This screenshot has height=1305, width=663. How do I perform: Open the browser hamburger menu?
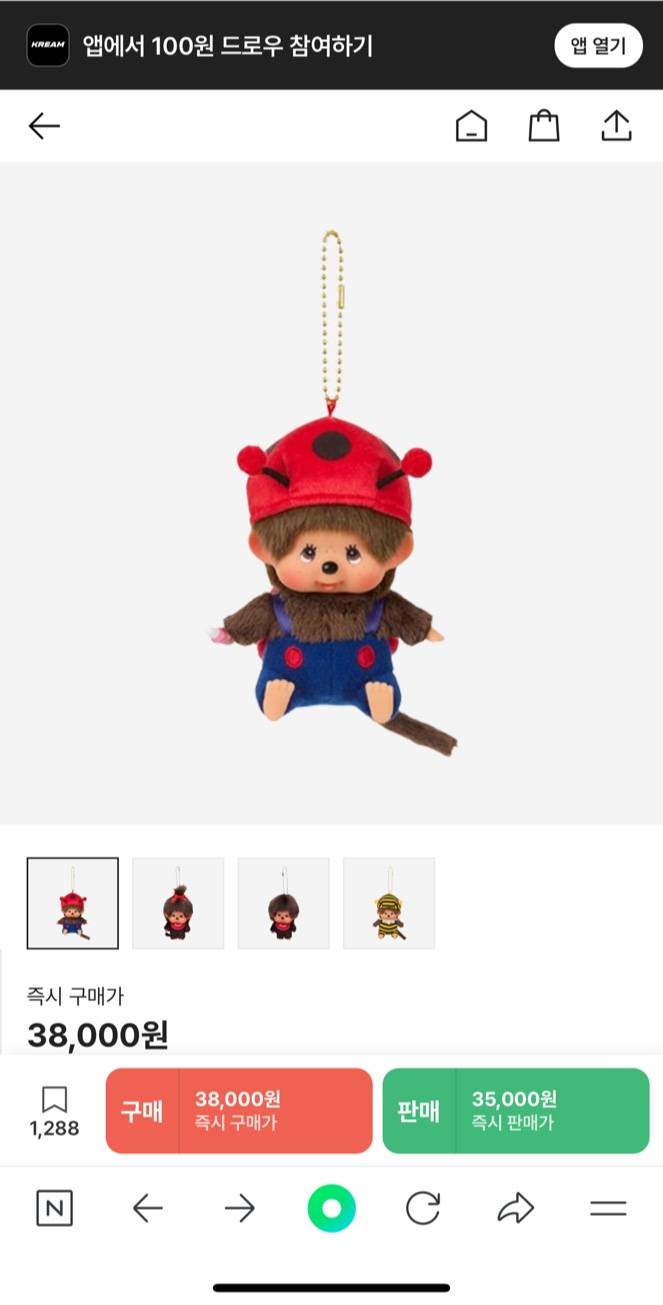pyautogui.click(x=608, y=1209)
